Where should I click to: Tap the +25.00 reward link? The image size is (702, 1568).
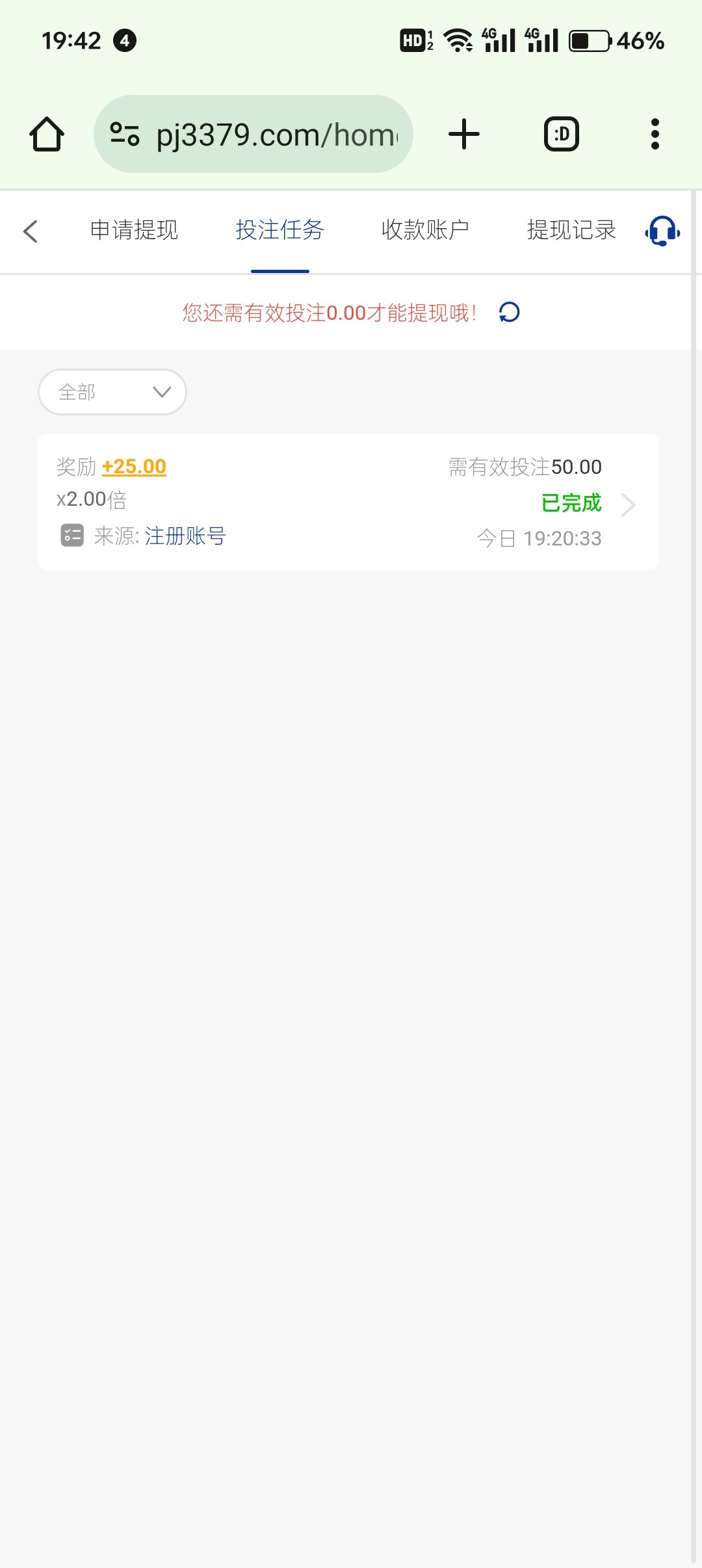click(x=134, y=467)
